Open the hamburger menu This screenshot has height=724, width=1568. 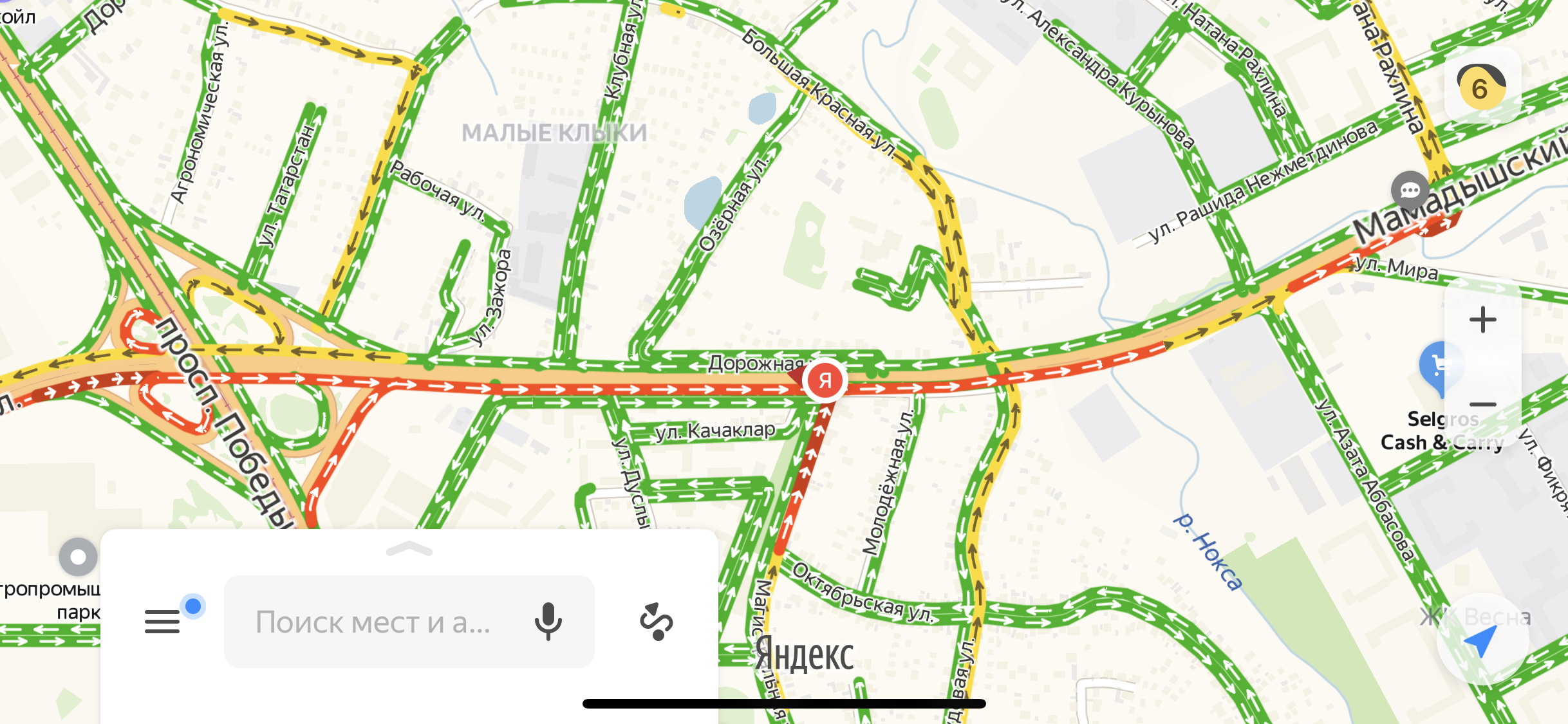point(162,622)
